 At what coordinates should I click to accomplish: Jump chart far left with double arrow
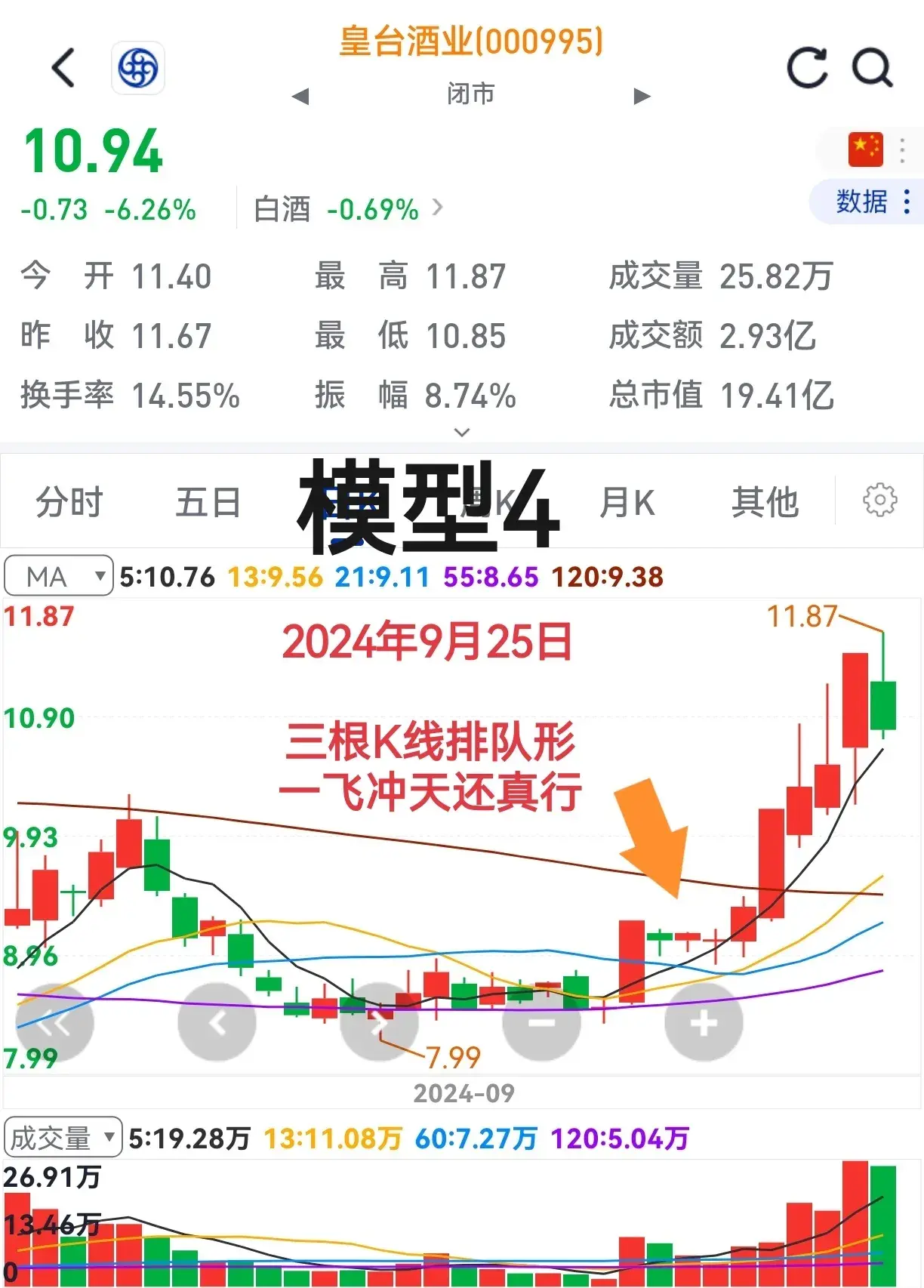[54, 1023]
